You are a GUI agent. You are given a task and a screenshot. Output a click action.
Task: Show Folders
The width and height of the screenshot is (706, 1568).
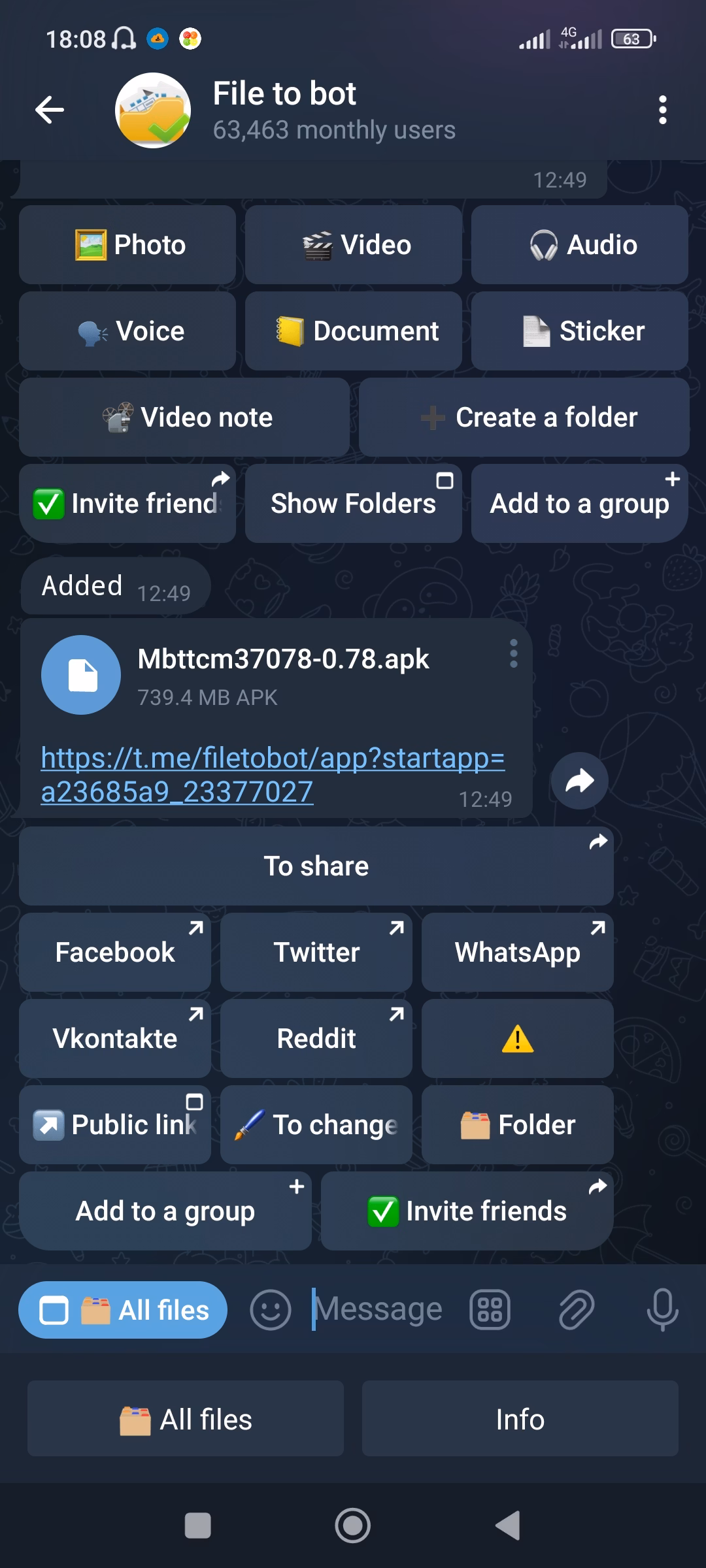click(x=353, y=504)
